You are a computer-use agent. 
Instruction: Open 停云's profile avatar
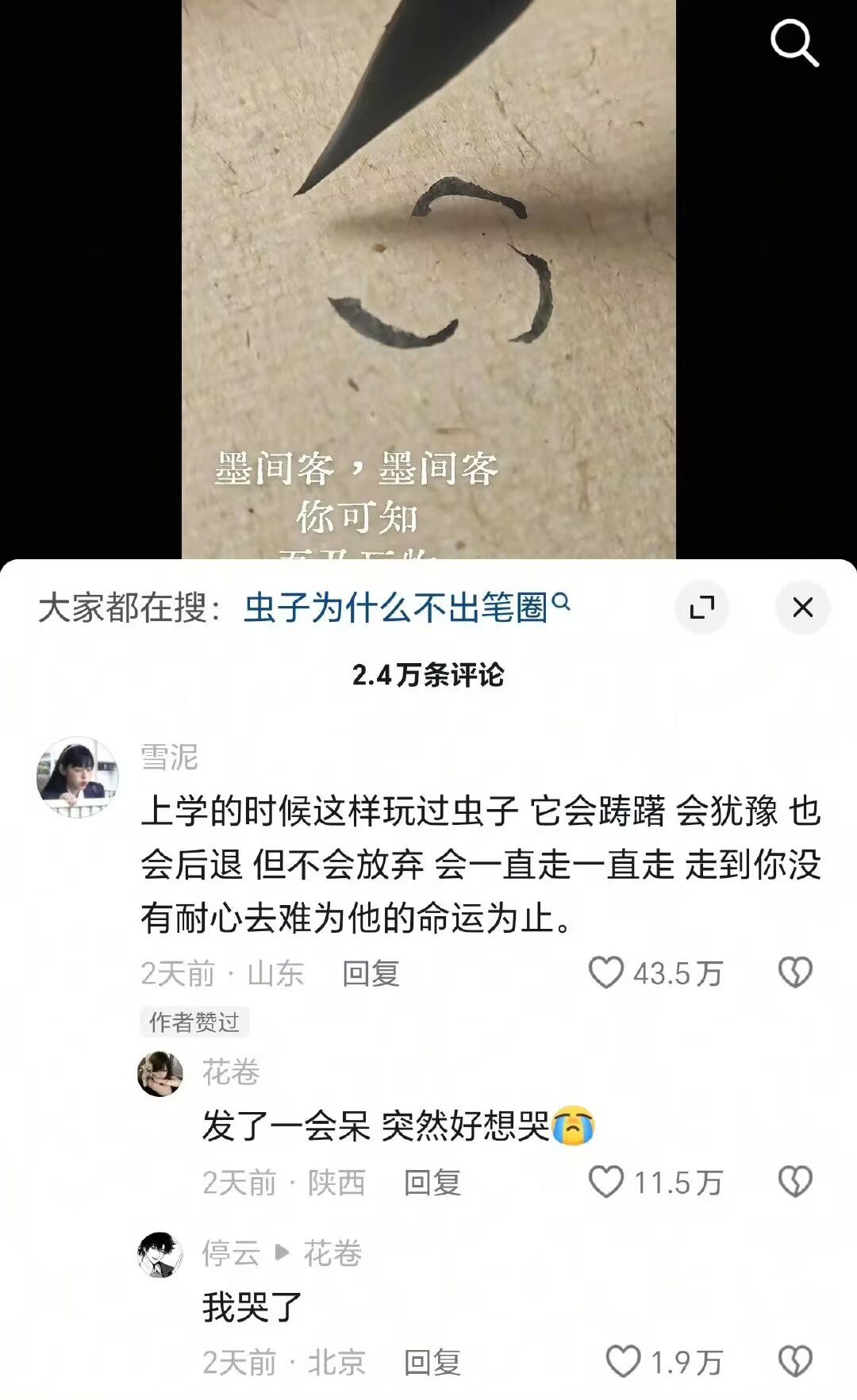160,1255
